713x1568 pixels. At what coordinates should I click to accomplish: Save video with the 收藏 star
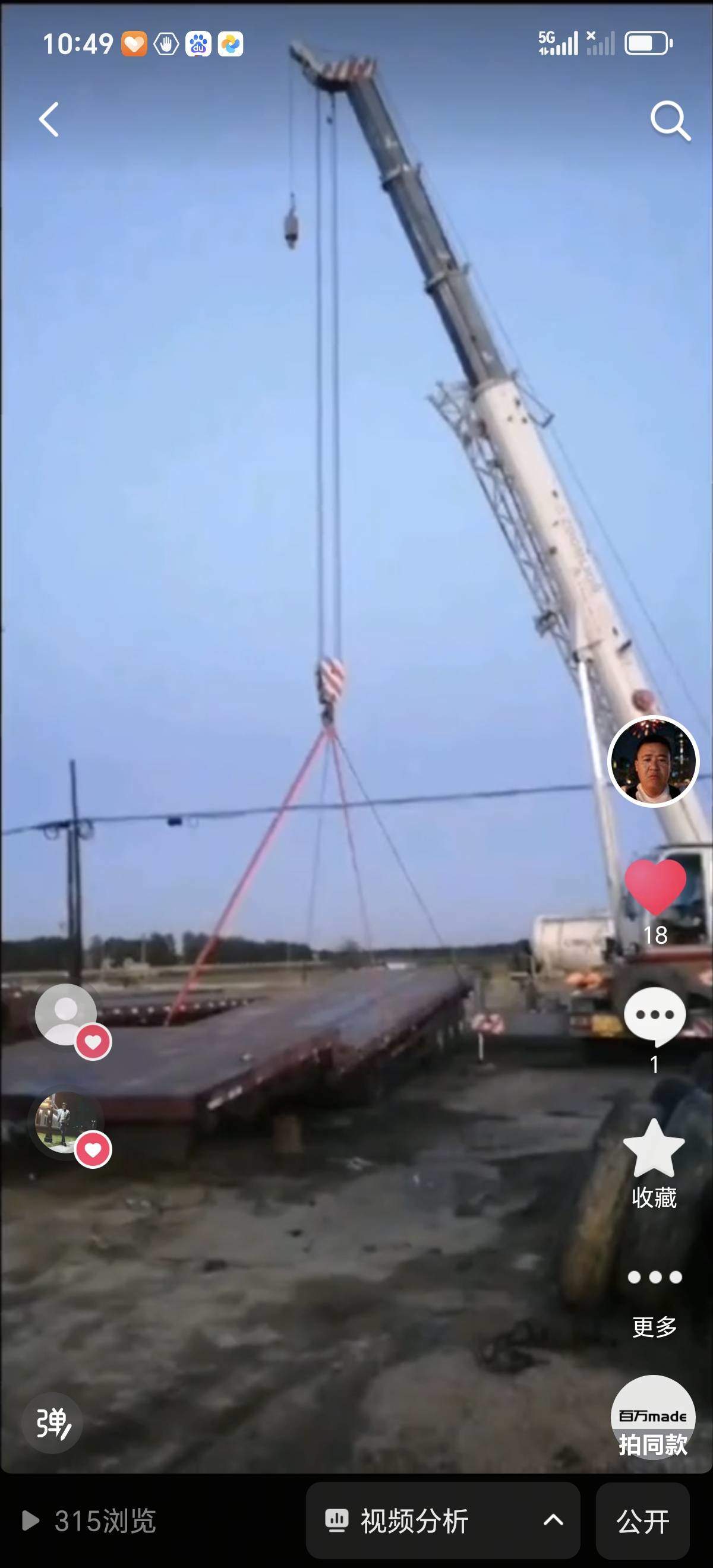655,1149
